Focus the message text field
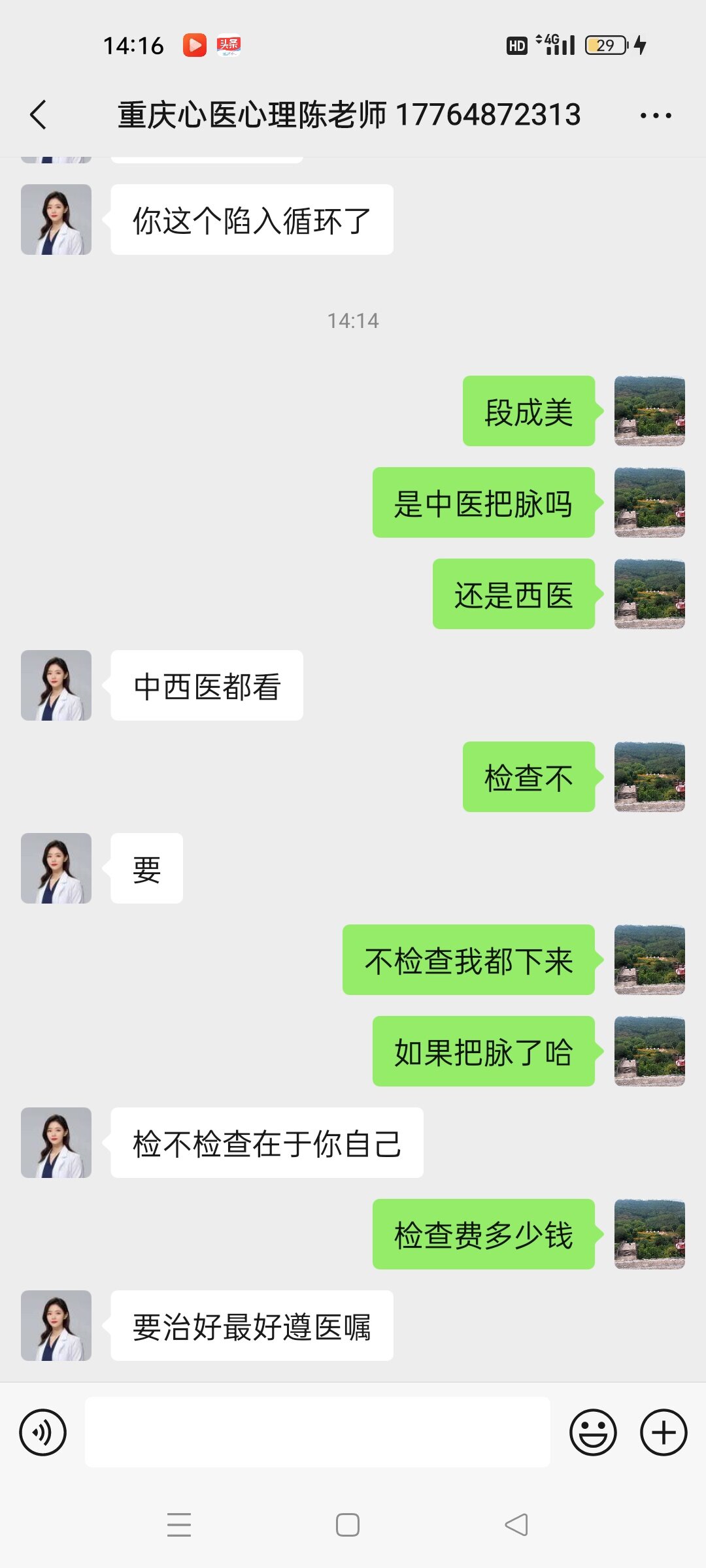The width and height of the screenshot is (706, 1568). point(318,1432)
